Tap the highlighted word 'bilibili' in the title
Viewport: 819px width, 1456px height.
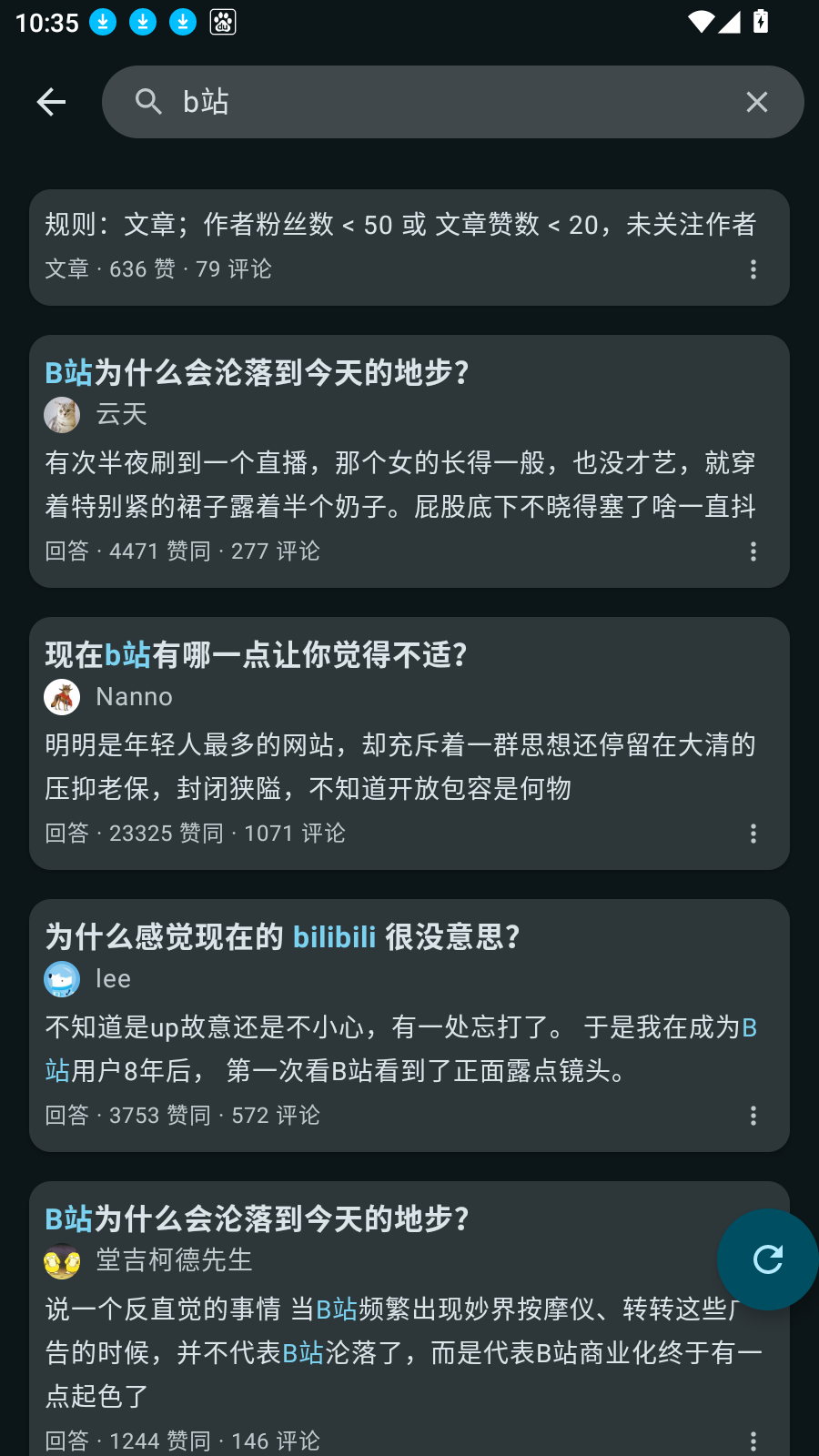coord(333,937)
